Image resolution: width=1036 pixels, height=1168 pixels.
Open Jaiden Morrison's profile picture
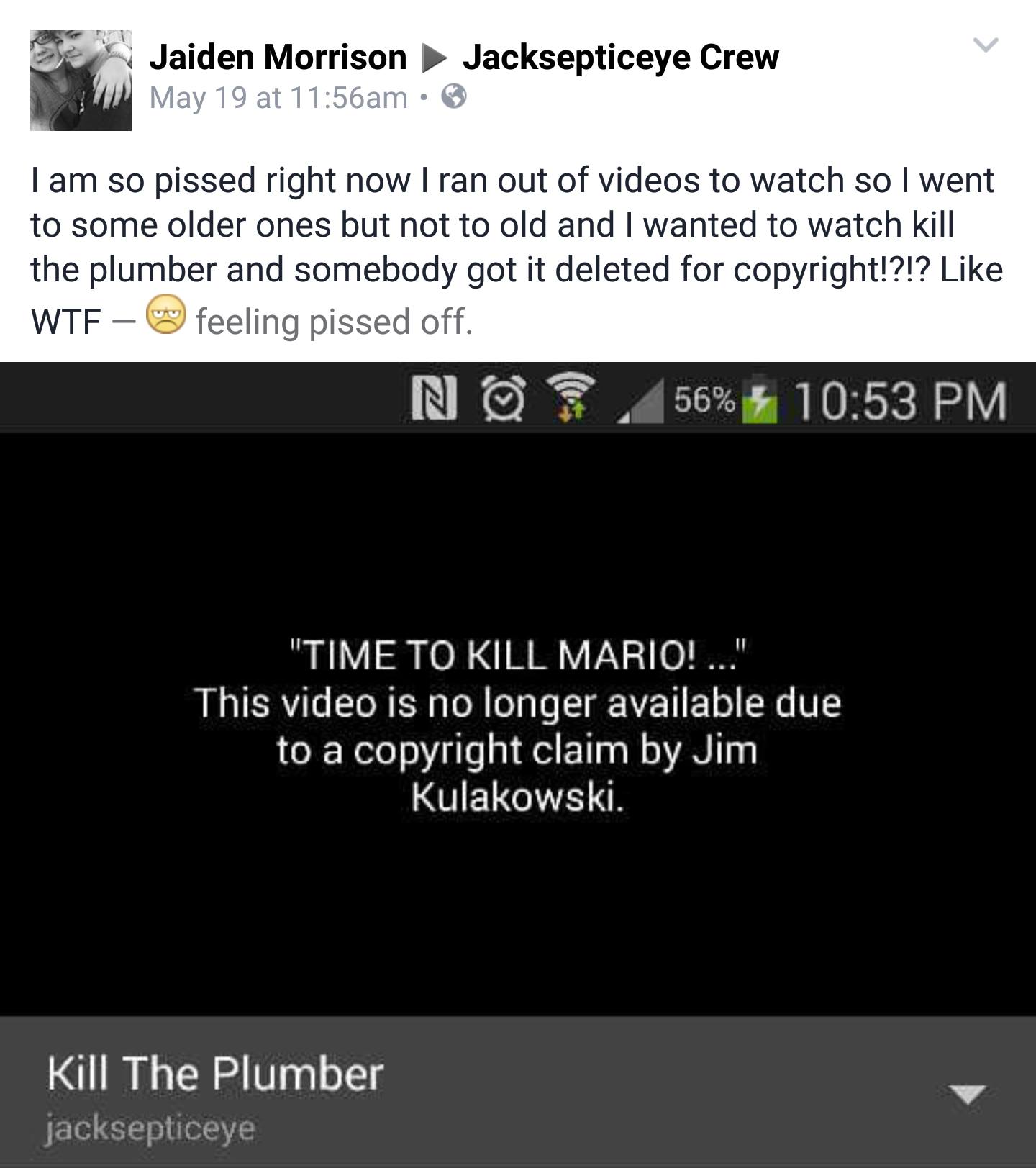coord(81,80)
